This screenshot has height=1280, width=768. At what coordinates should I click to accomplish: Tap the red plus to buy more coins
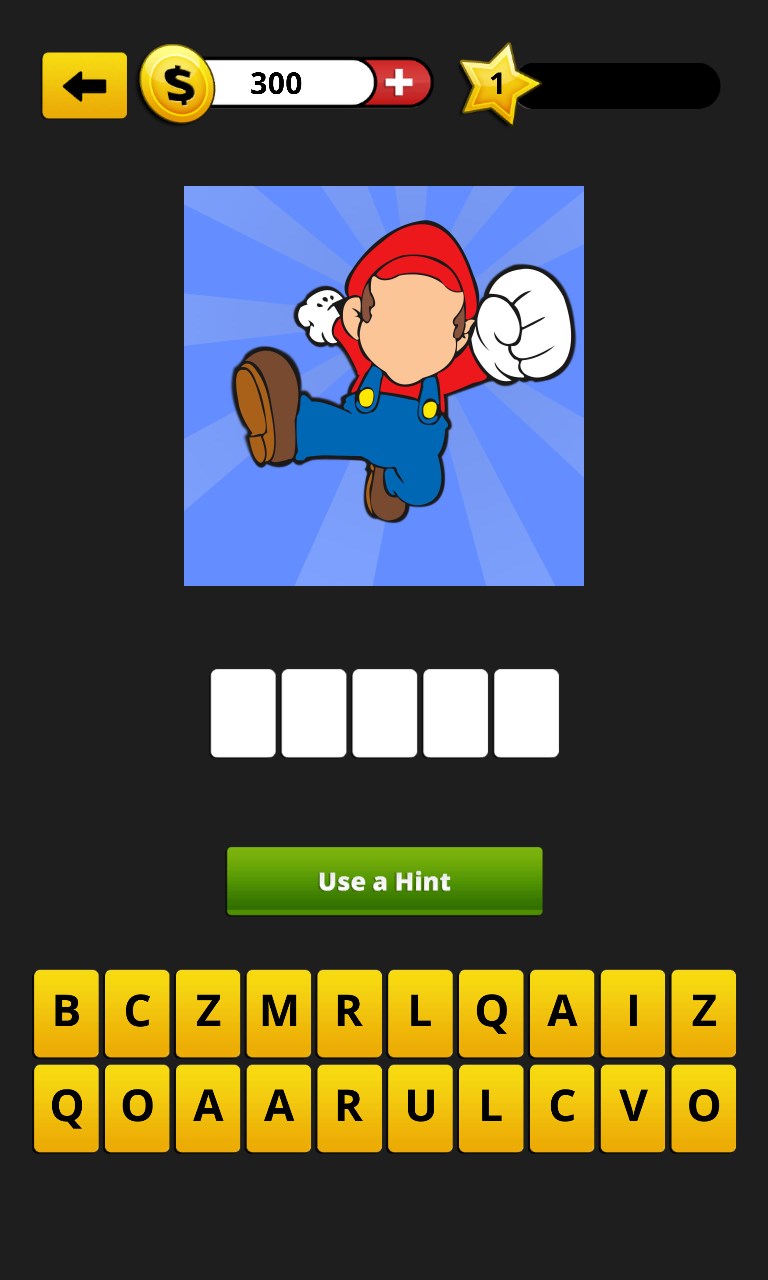pos(399,84)
